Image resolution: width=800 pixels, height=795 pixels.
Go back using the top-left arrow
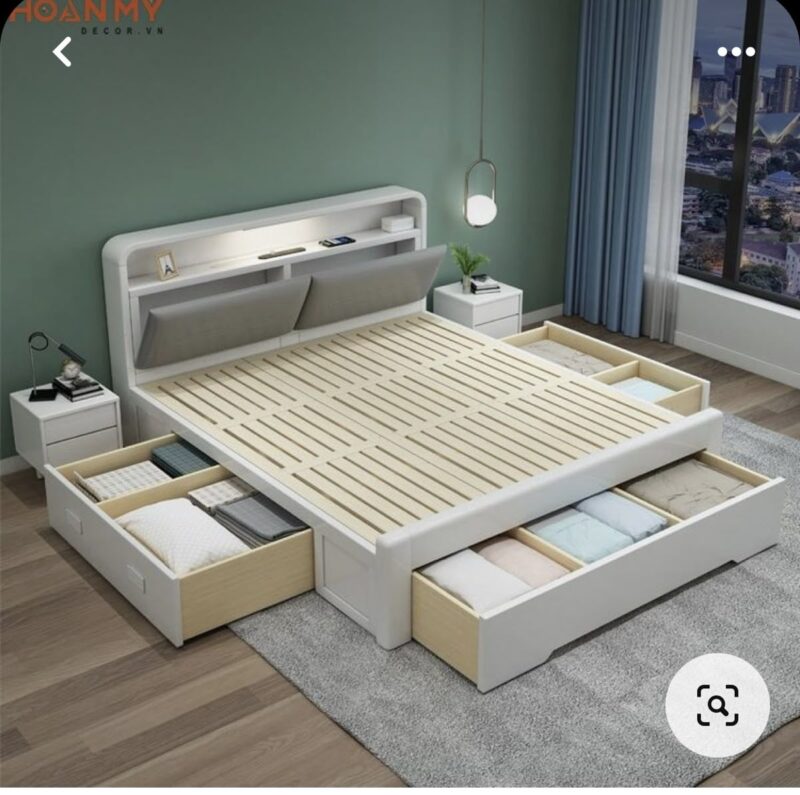[x=63, y=52]
